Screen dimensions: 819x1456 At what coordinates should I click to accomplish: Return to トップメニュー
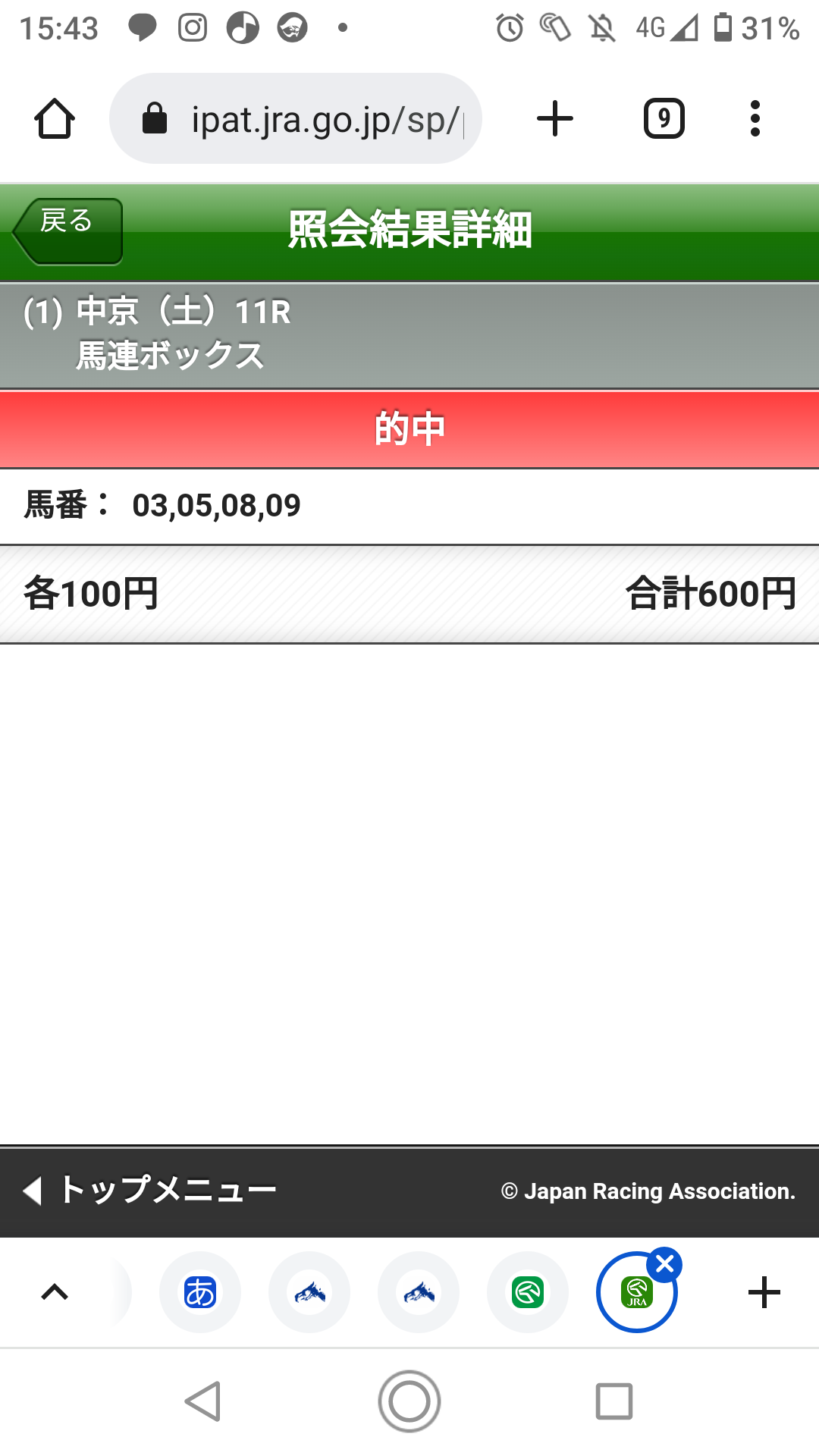coord(152,1190)
